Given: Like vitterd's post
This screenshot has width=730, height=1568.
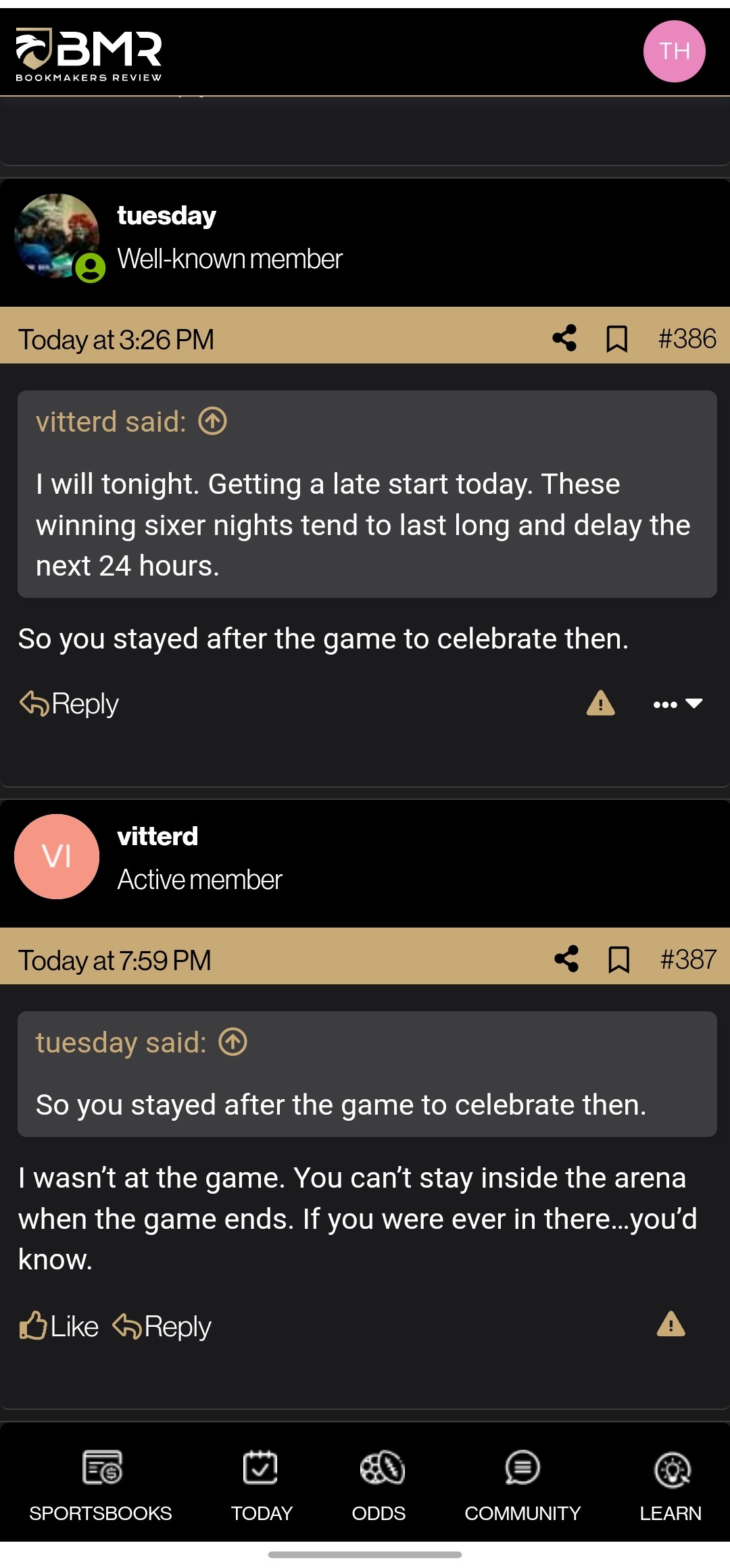Looking at the screenshot, I should click(57, 1325).
